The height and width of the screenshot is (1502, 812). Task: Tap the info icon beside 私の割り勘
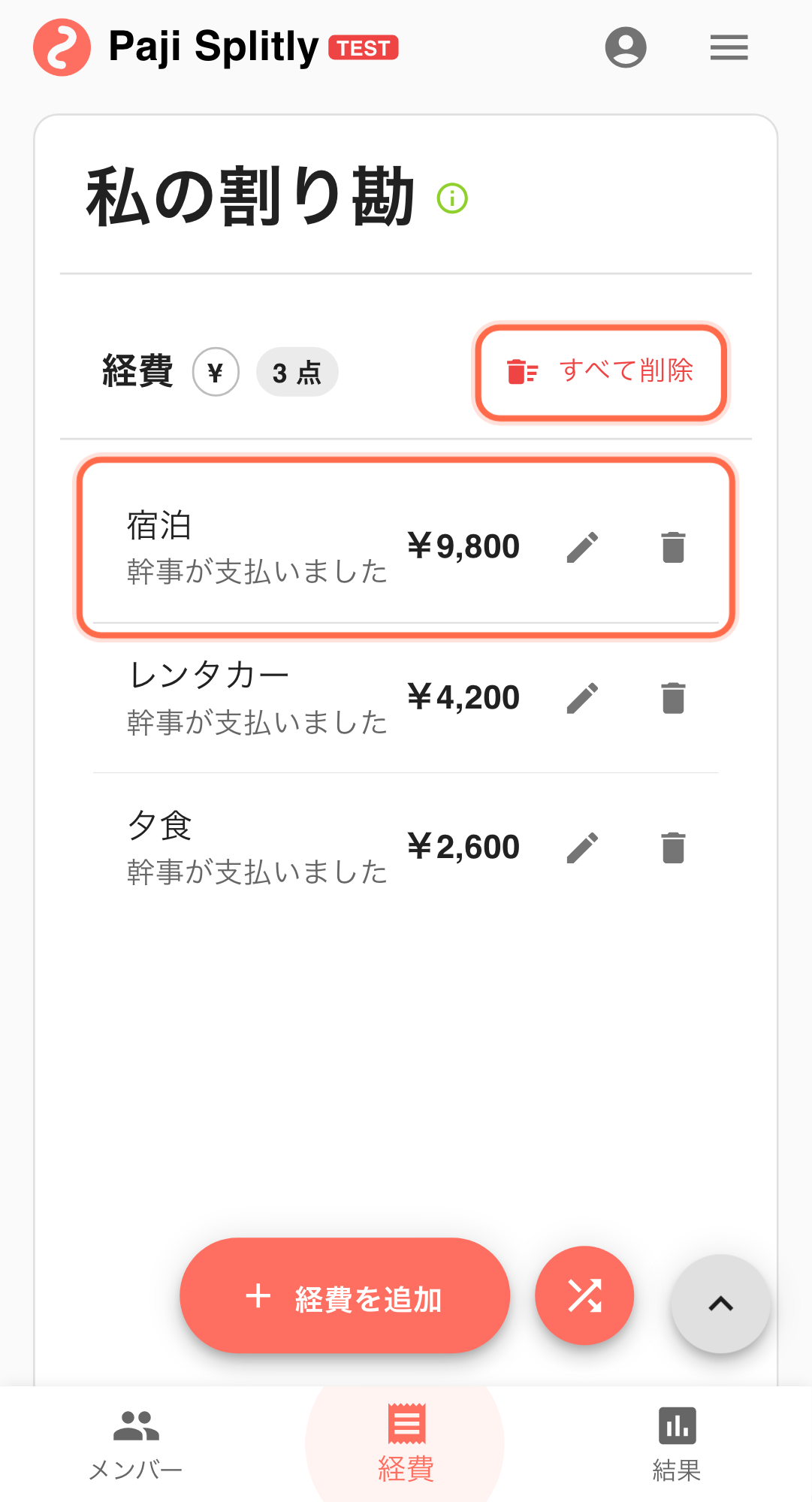click(x=452, y=198)
